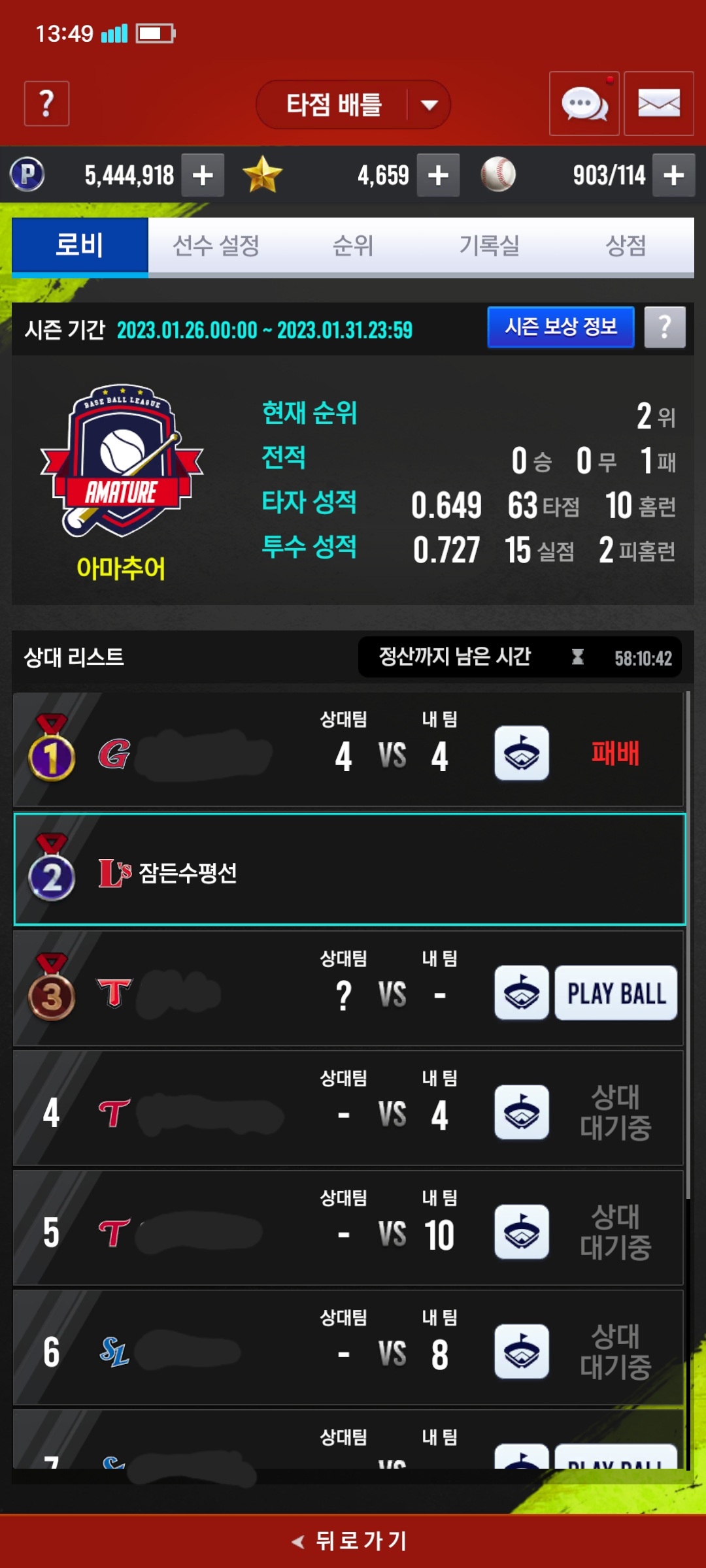View stadium lineup icon for rank 5 opponent
Screen dimensions: 706x1568
tap(521, 1232)
